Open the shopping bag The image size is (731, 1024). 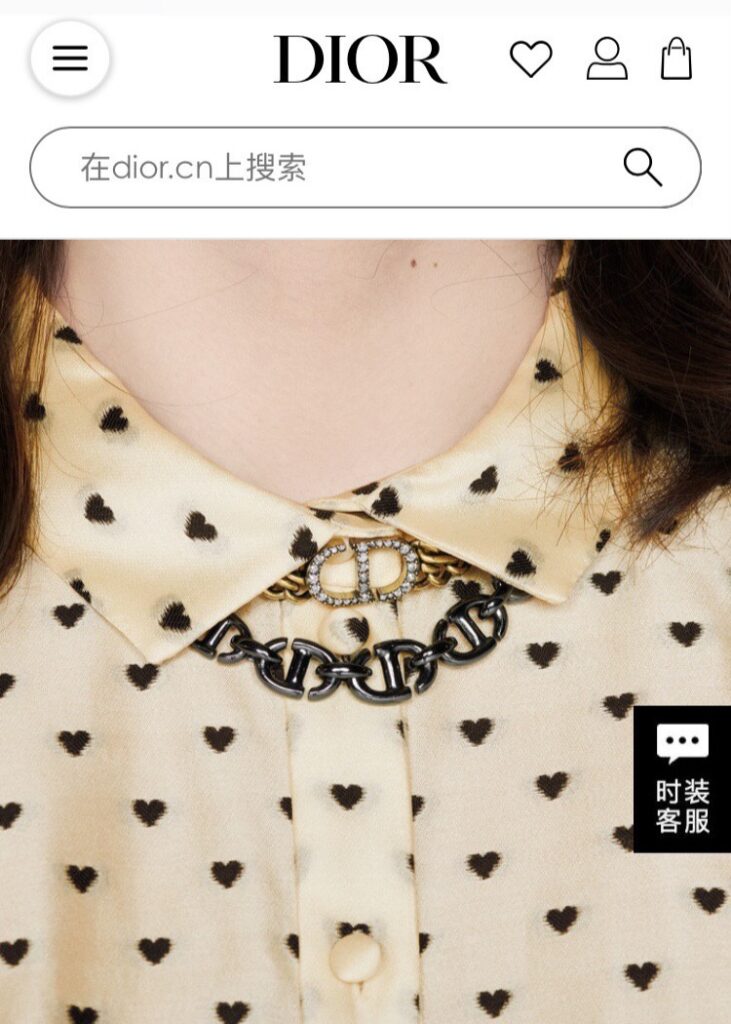(x=677, y=59)
